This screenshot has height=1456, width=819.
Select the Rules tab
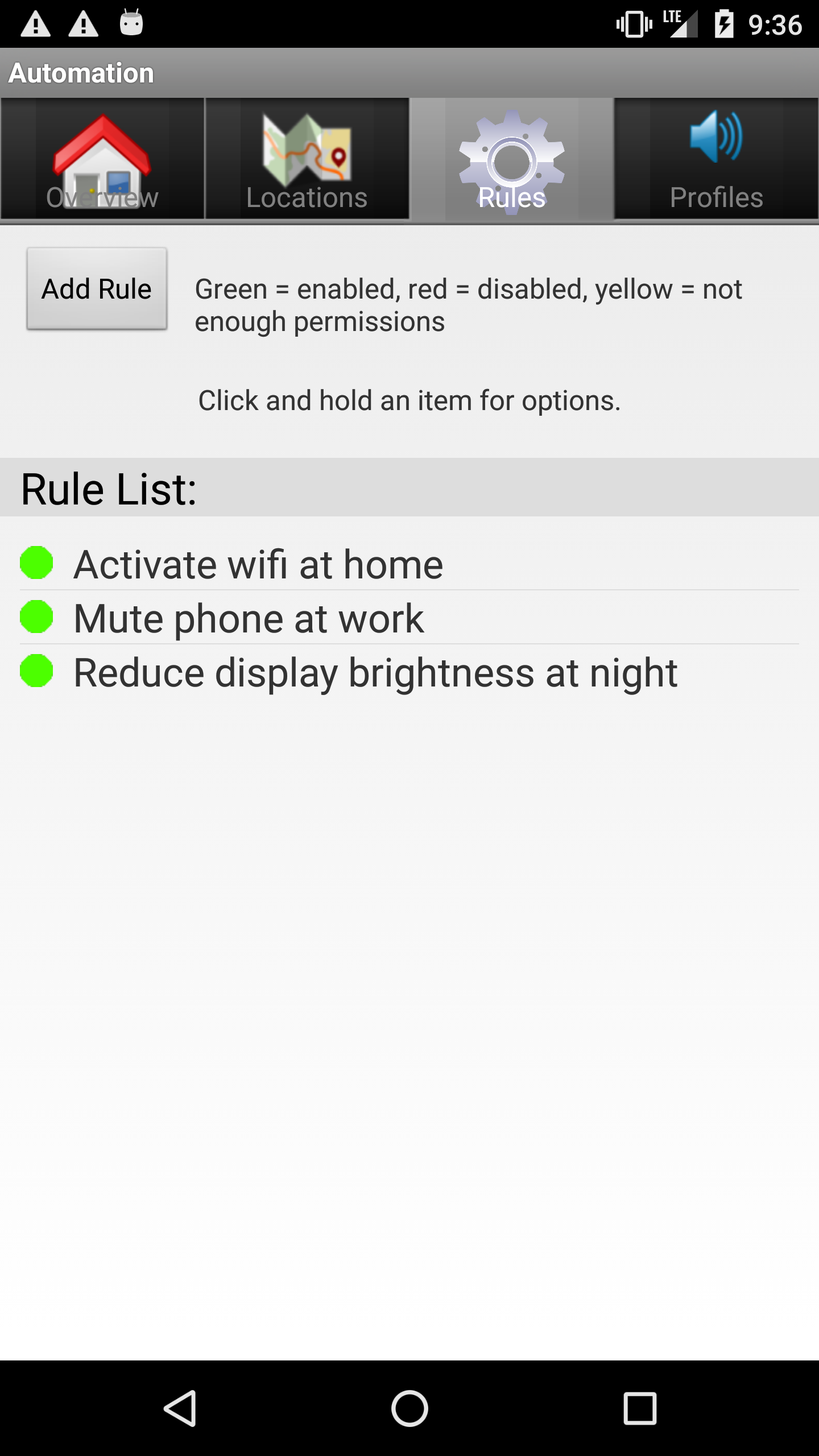512,159
